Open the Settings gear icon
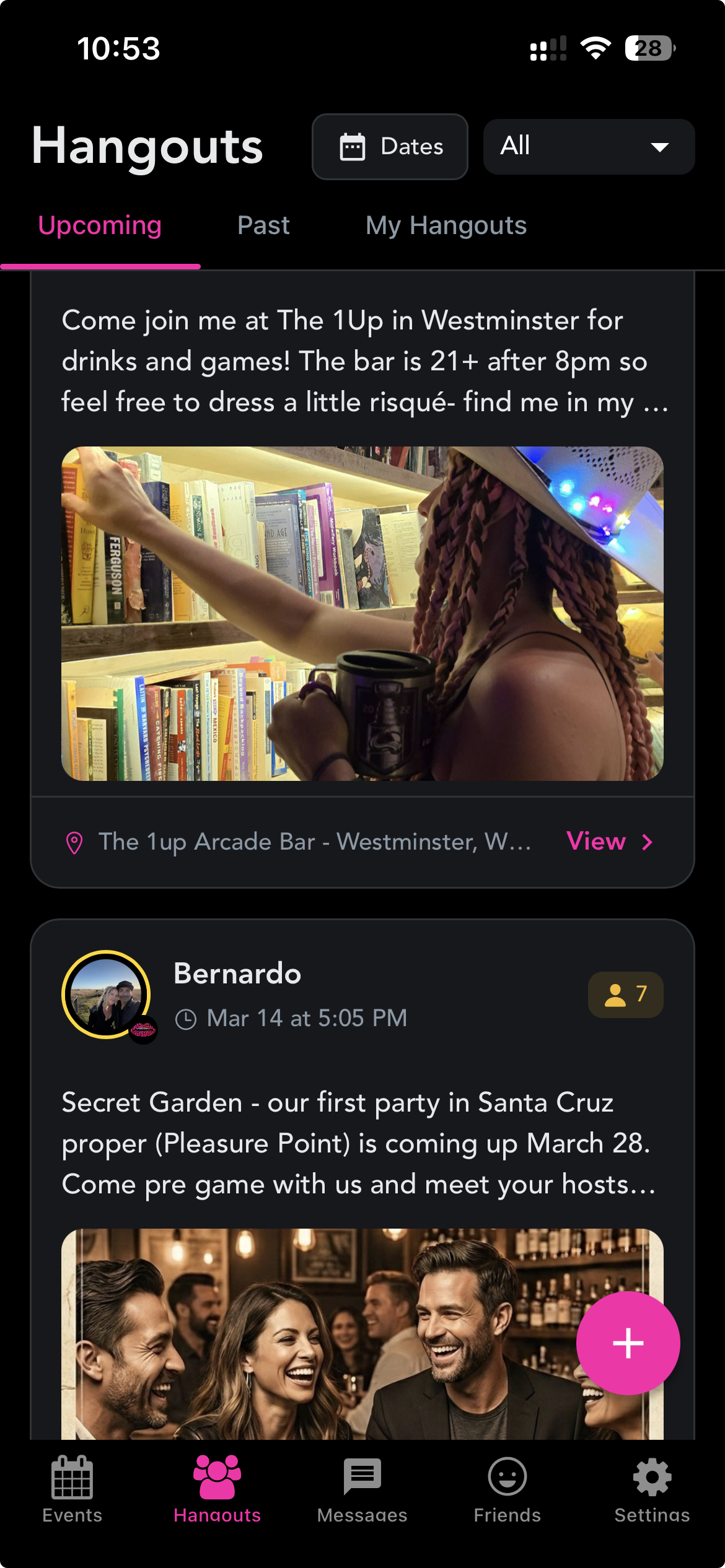 point(652,1477)
